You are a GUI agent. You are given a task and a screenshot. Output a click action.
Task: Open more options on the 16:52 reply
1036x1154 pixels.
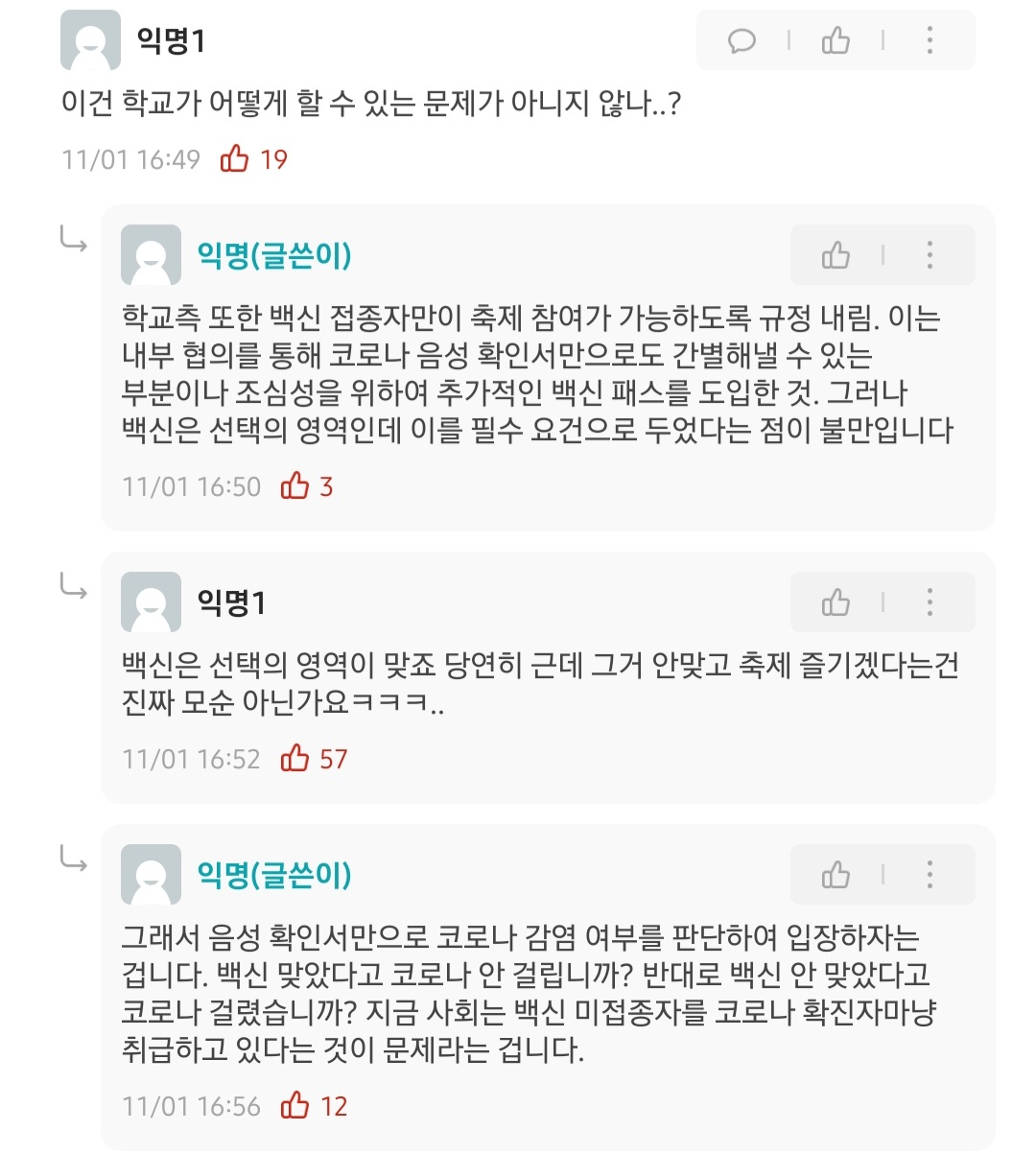tap(929, 602)
